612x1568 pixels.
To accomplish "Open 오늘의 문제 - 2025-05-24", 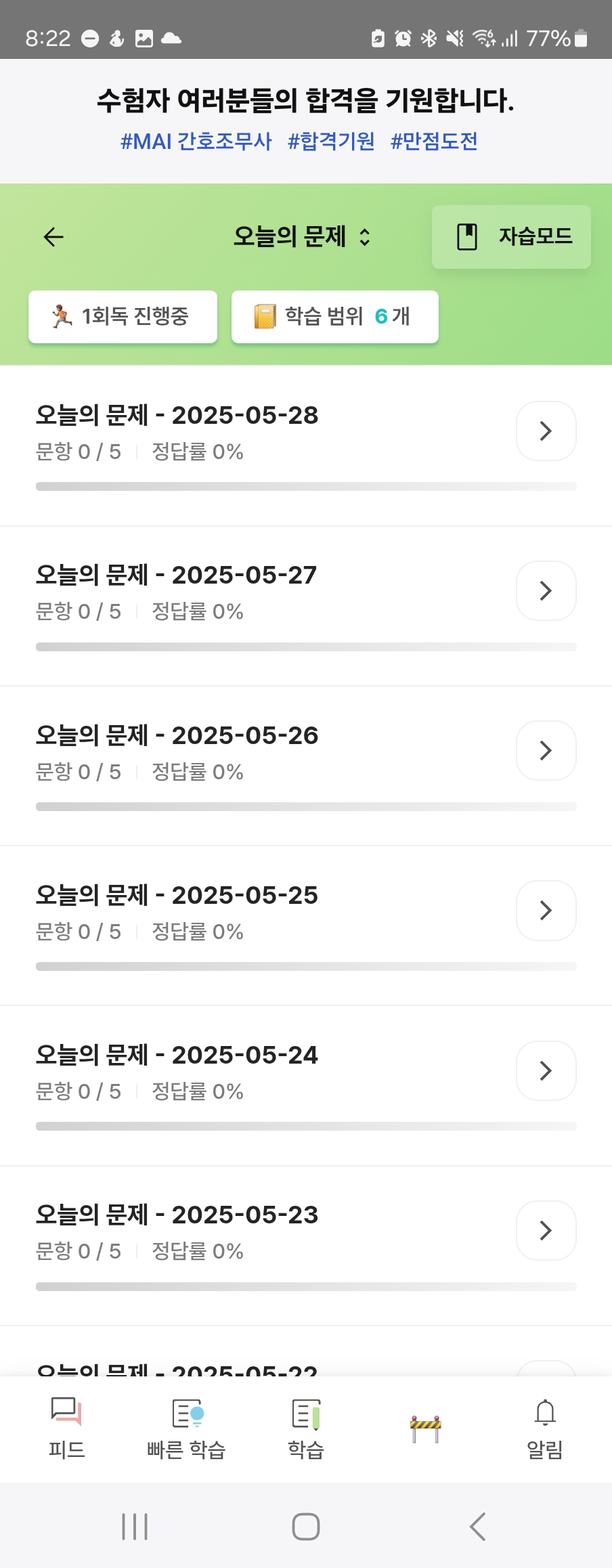I will (546, 1070).
